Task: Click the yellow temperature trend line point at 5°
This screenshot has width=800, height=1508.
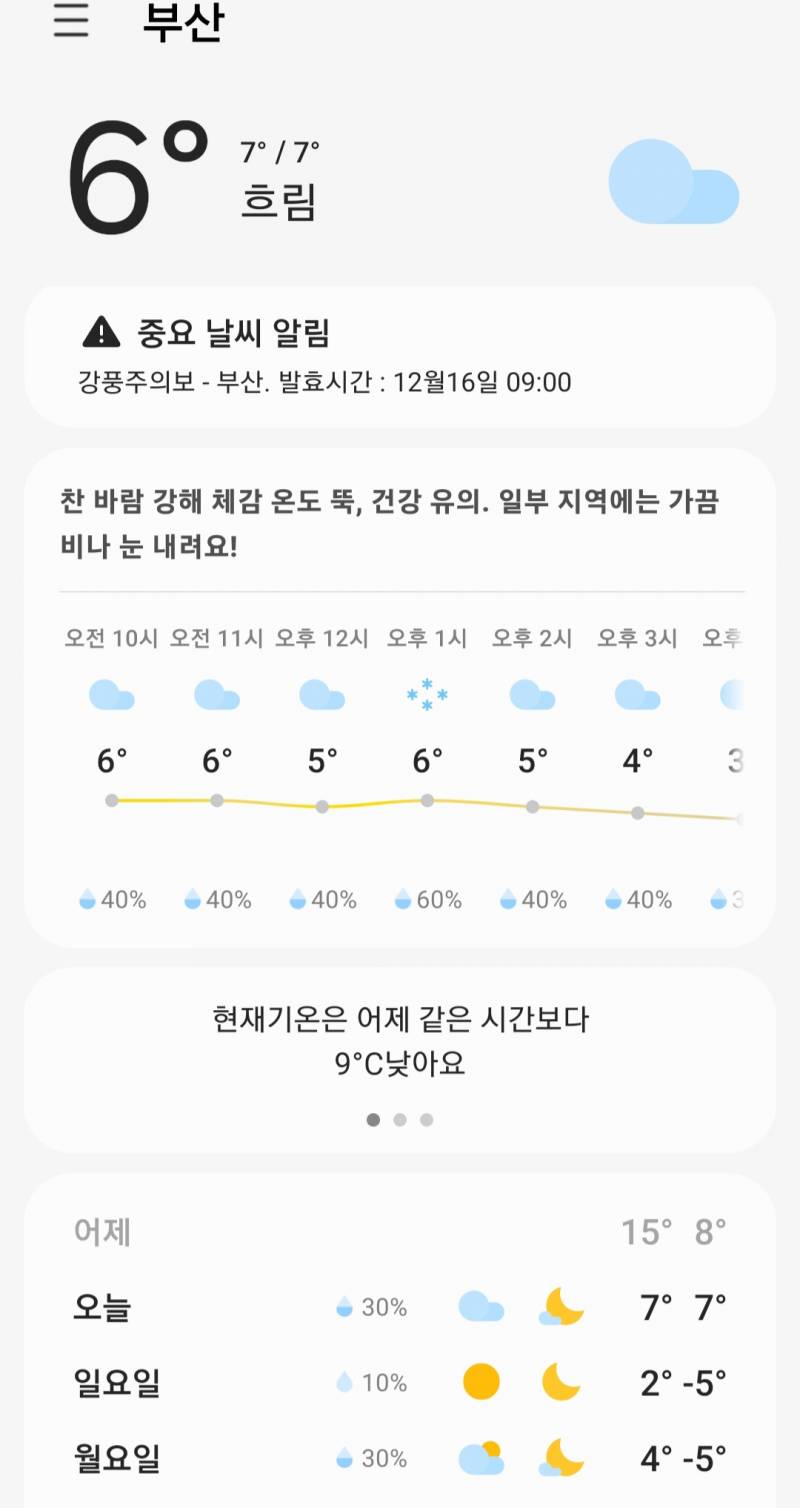Action: point(320,805)
